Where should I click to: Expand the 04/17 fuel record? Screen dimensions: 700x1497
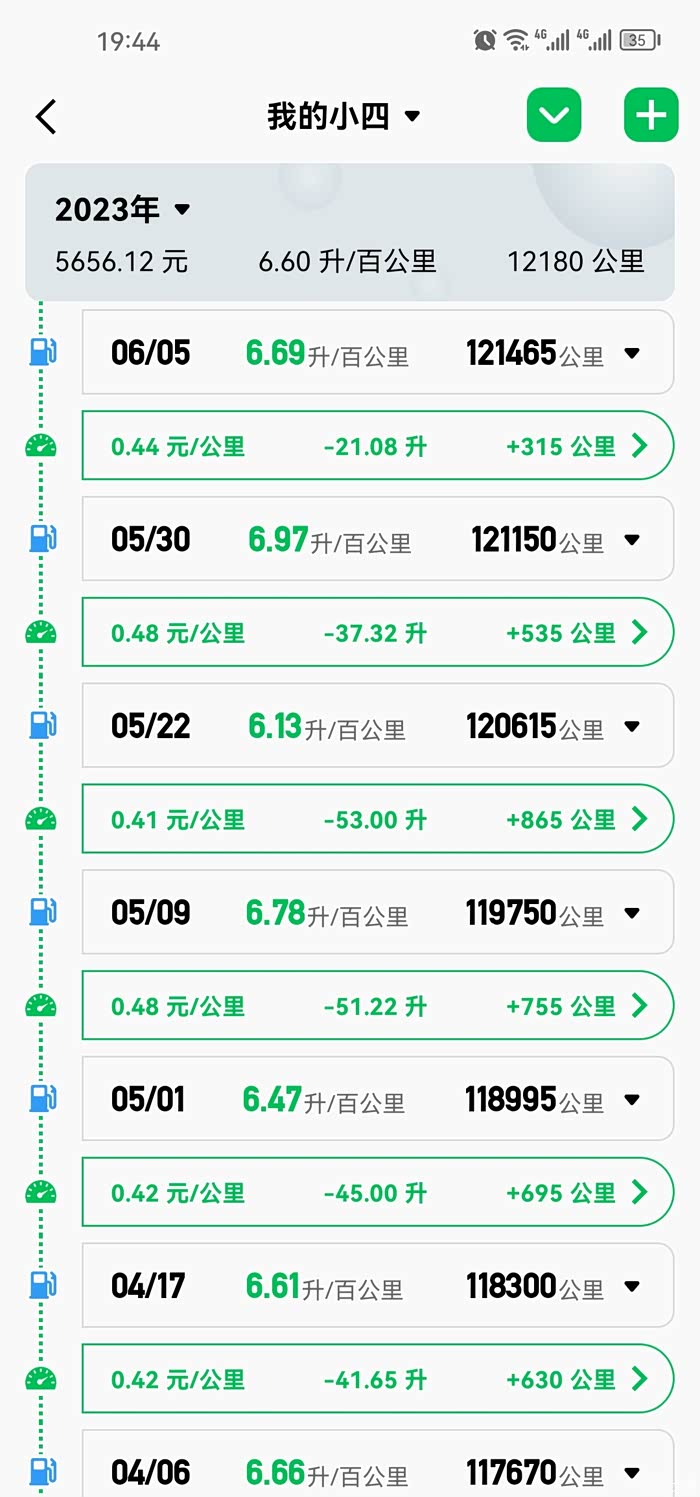631,1286
